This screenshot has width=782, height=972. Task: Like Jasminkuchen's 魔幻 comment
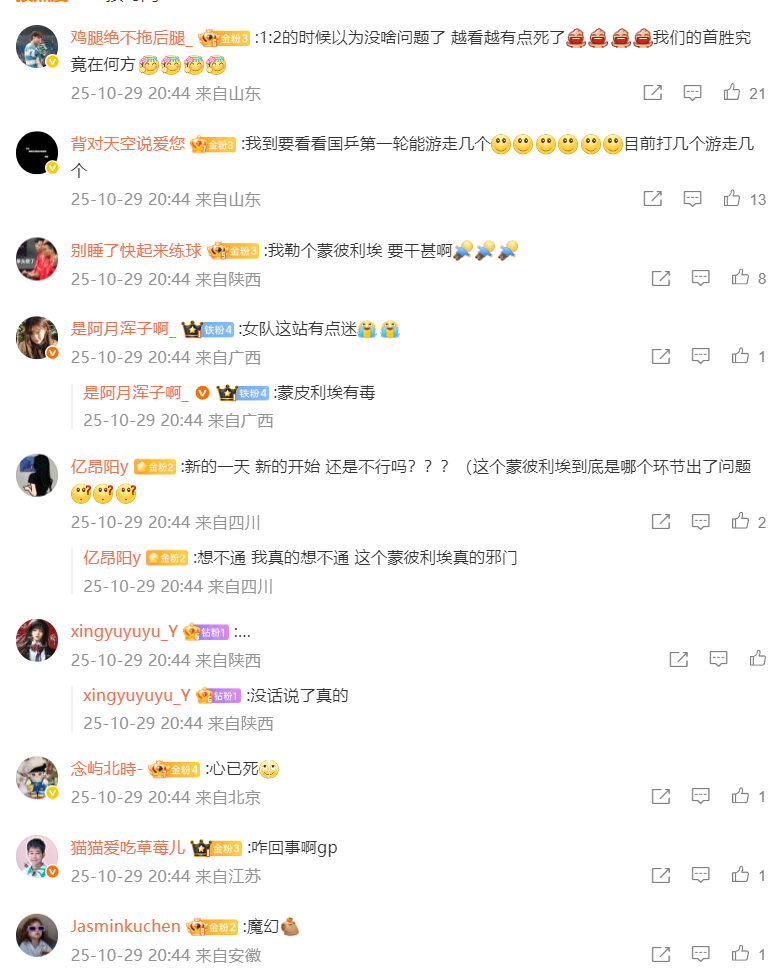(x=740, y=954)
